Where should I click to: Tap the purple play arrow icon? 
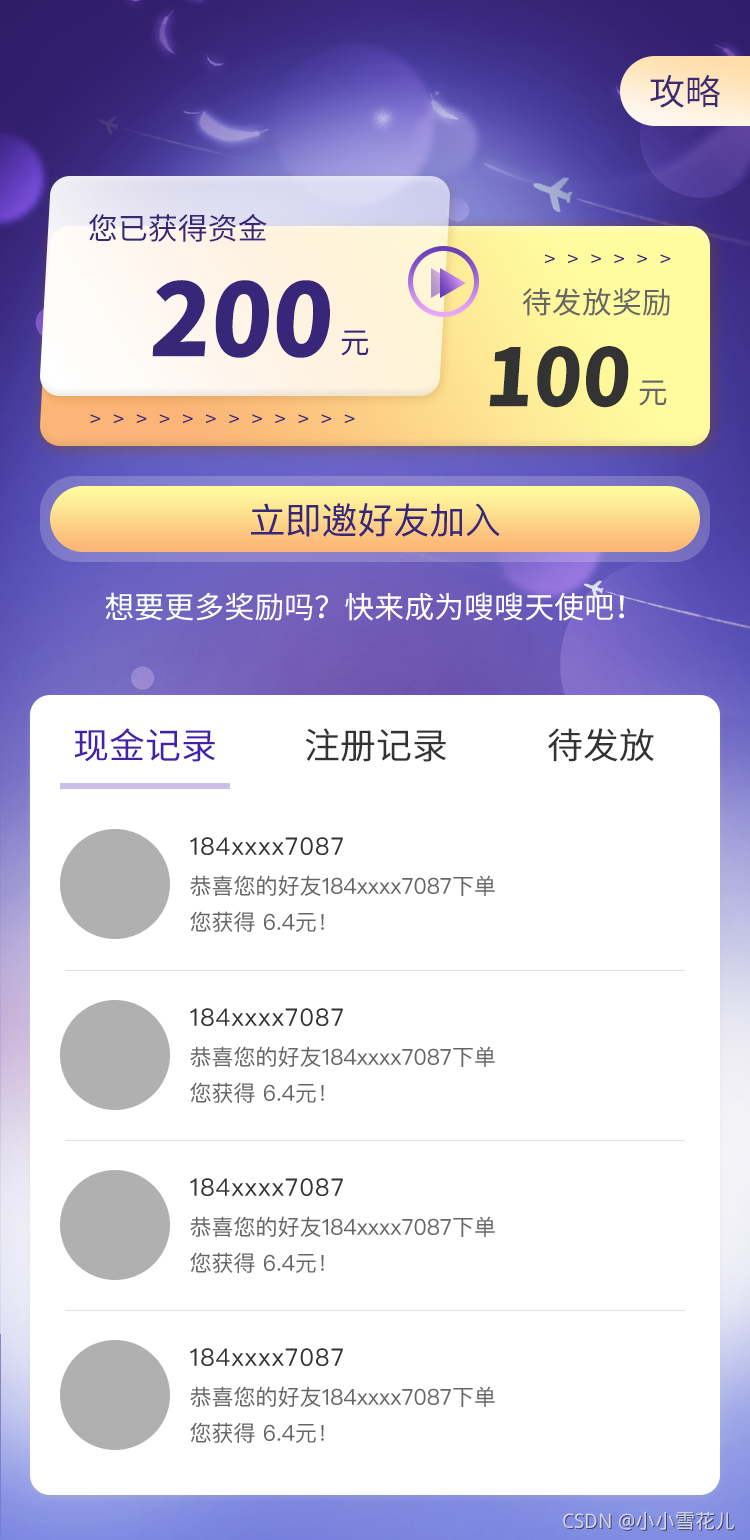coord(443,282)
